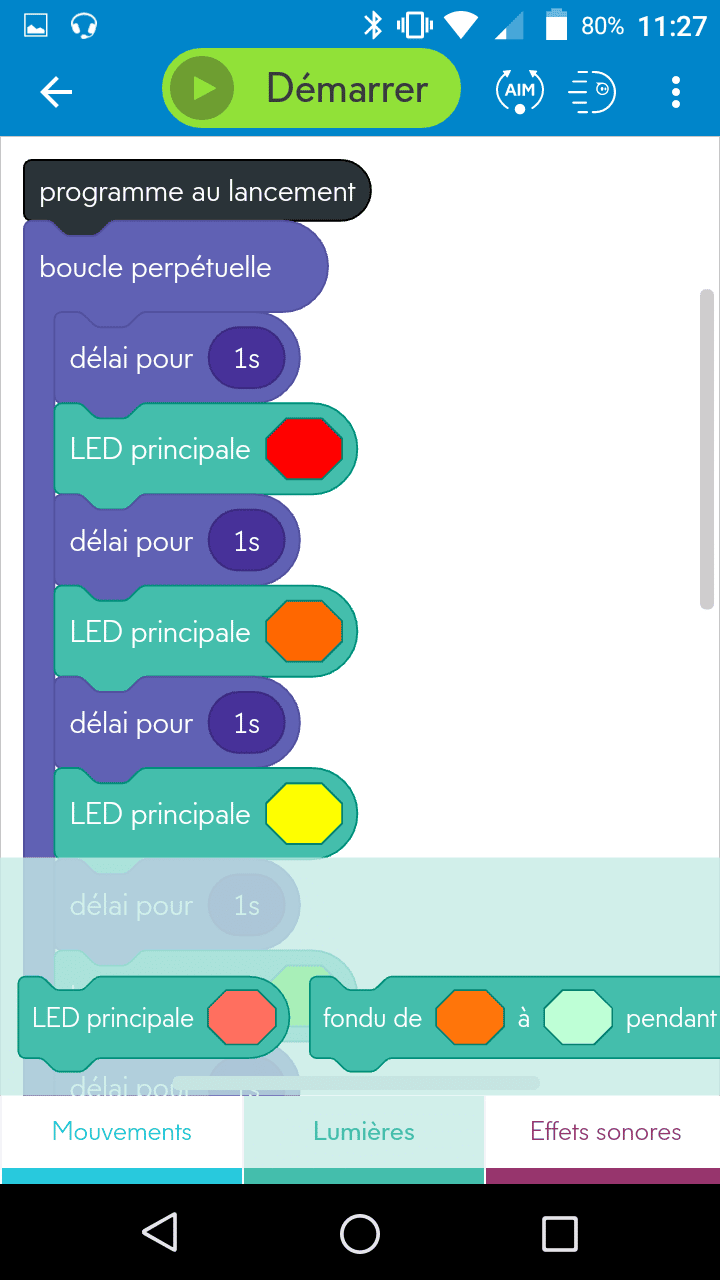Open the overflow menu
Screen dimensions: 720x1280
(x=676, y=91)
